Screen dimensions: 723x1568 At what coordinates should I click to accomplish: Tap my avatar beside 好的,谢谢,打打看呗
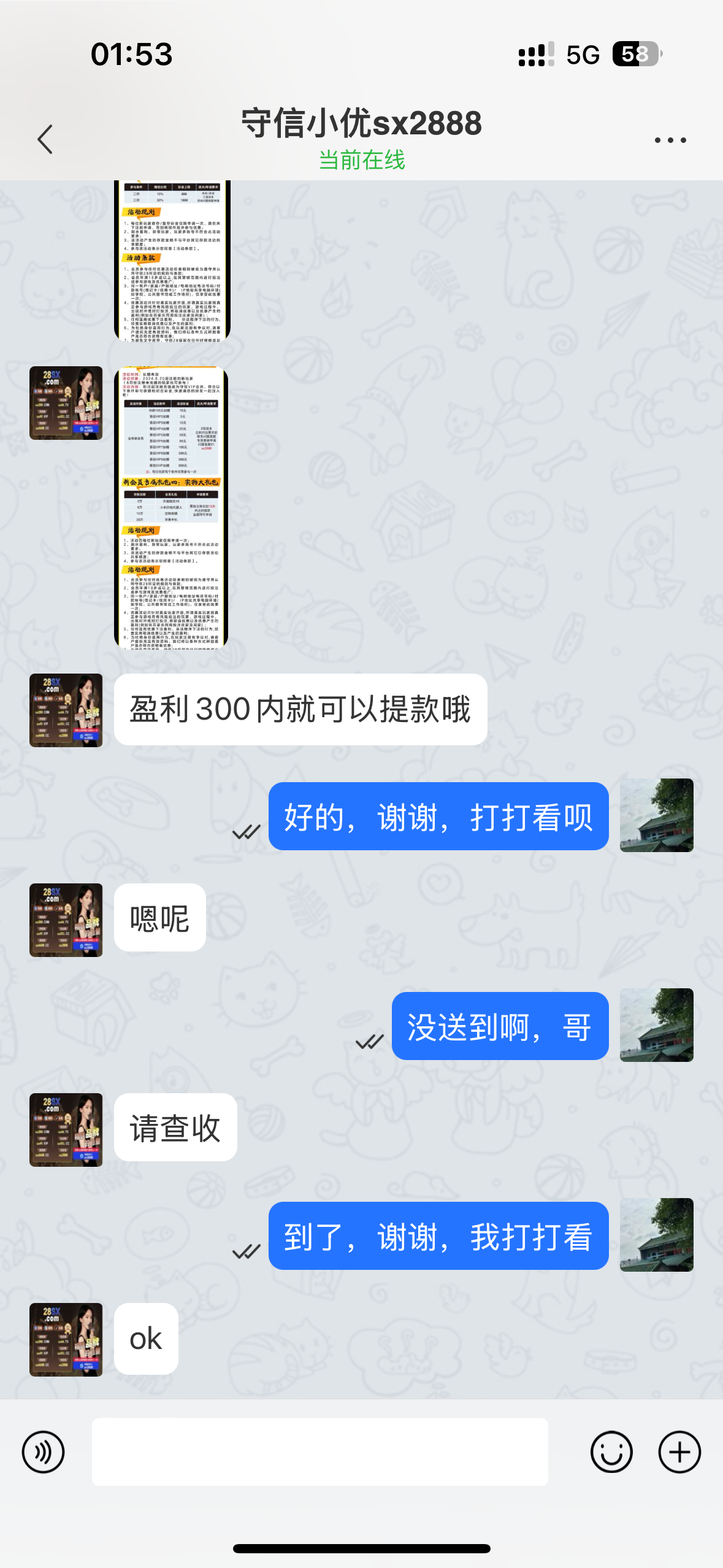click(656, 815)
